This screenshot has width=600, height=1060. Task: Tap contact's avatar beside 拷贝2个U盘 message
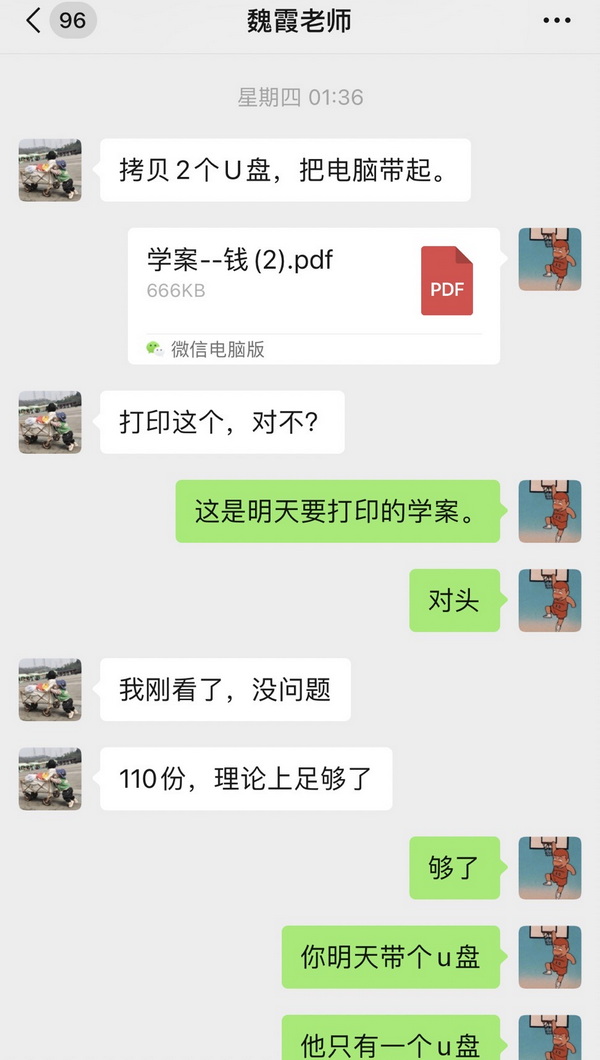click(50, 170)
